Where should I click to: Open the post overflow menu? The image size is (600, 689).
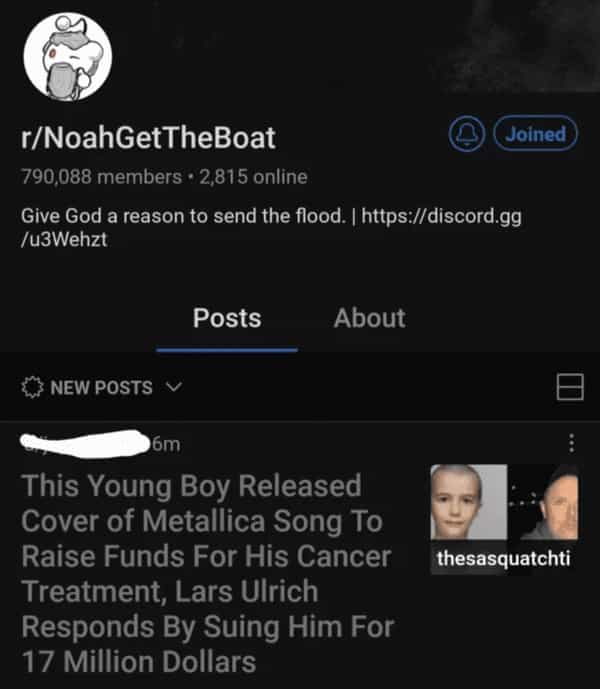point(571,442)
